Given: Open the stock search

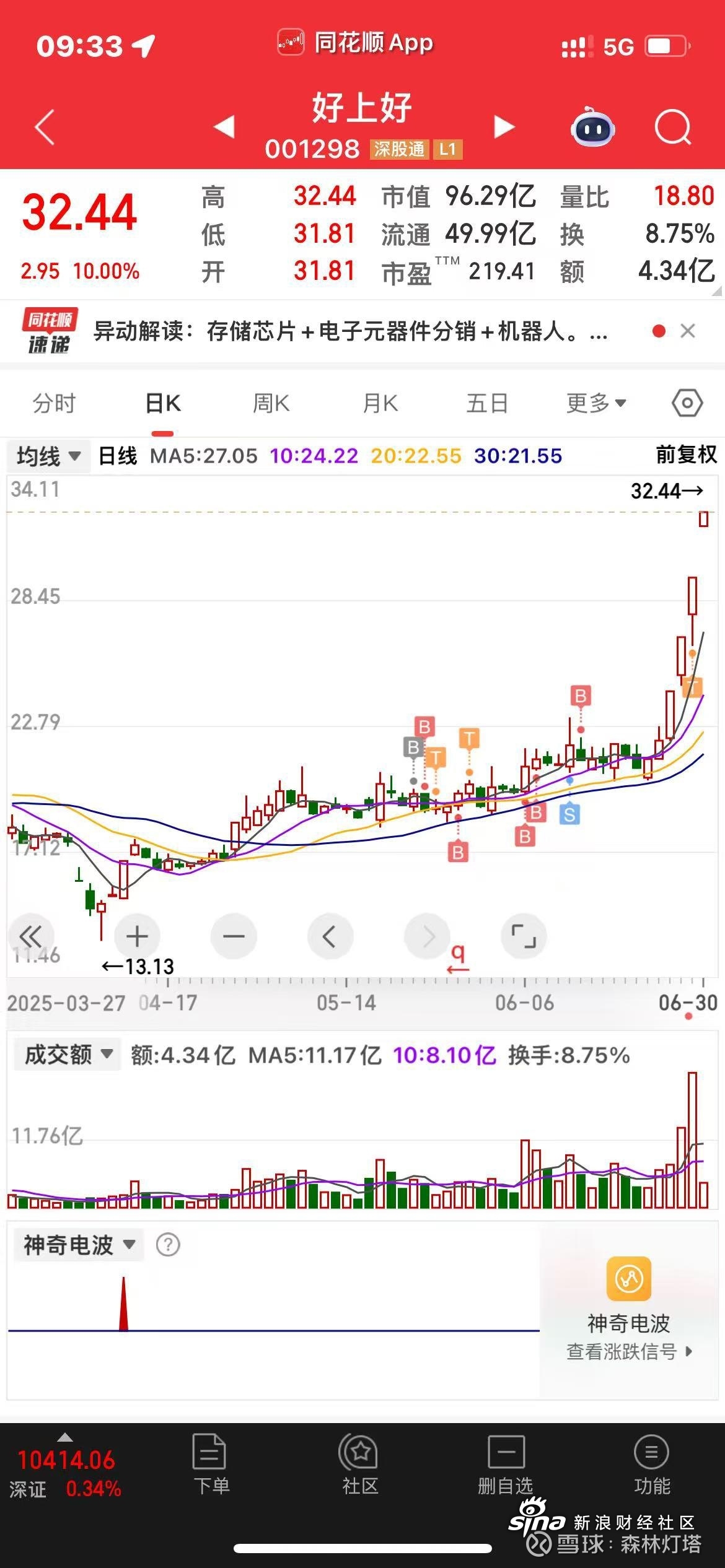Looking at the screenshot, I should 673,127.
